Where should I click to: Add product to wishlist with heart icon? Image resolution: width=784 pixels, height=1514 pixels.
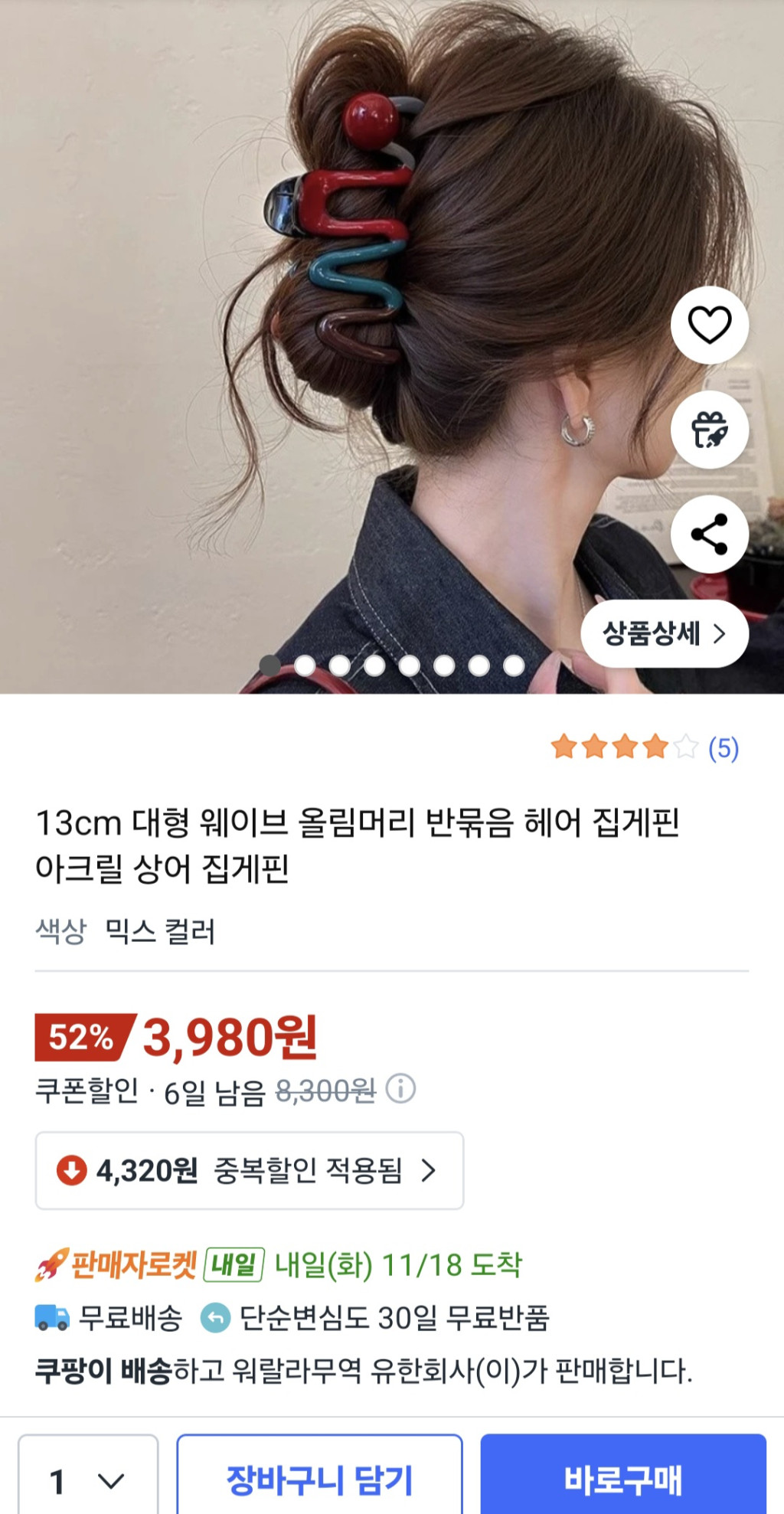710,325
